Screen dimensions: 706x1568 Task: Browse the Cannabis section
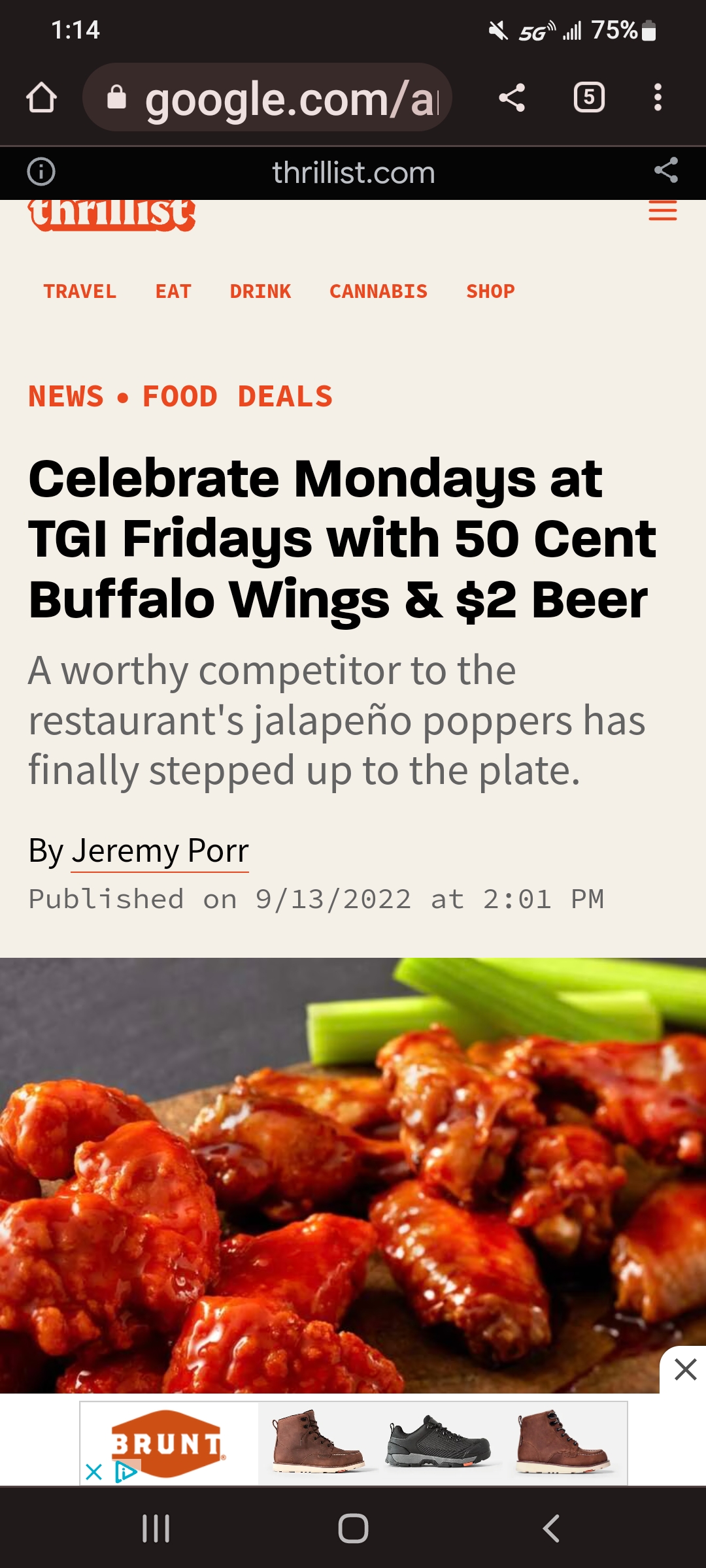pyautogui.click(x=378, y=291)
